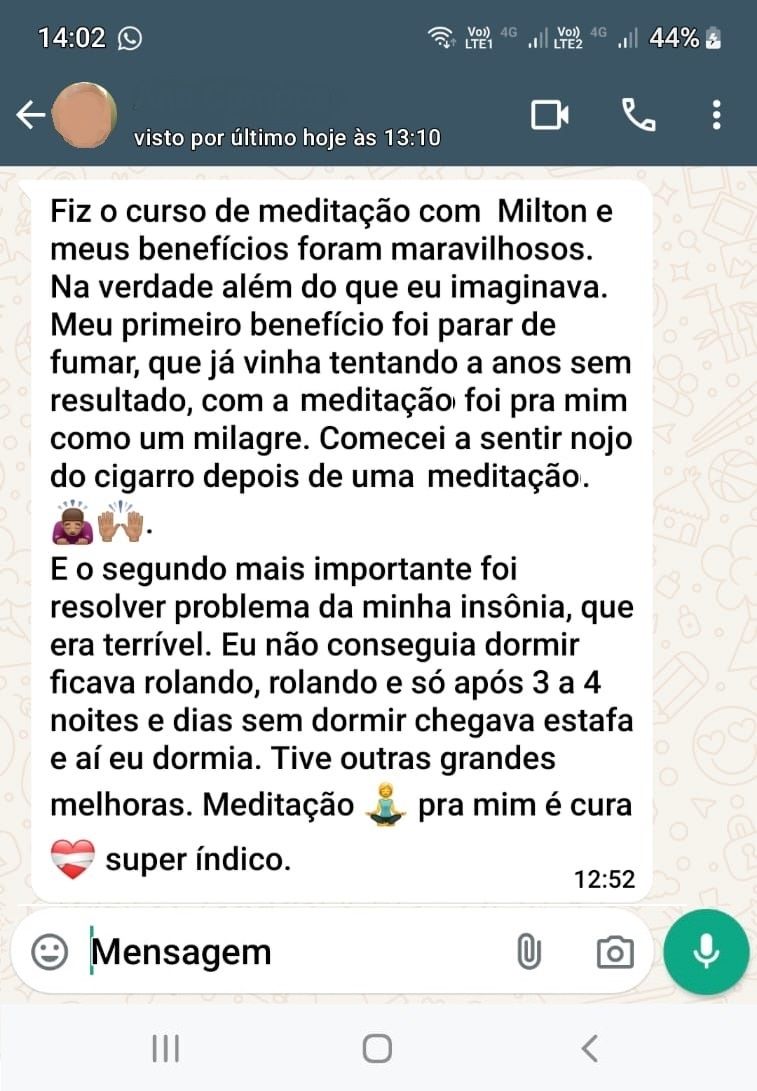Start a video call
The width and height of the screenshot is (757, 1091).
click(x=549, y=116)
